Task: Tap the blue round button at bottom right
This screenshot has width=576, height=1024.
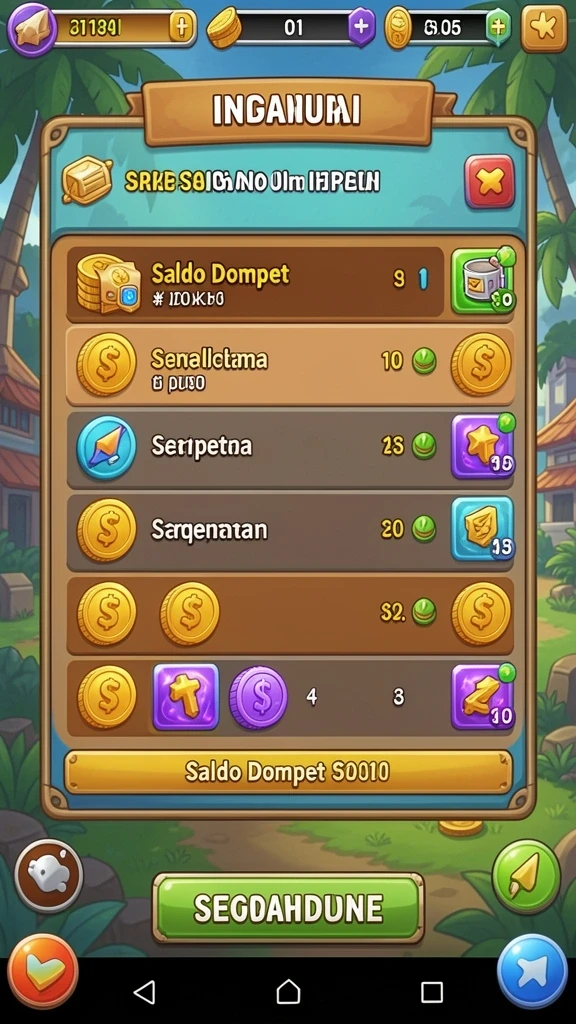Action: pos(532,972)
